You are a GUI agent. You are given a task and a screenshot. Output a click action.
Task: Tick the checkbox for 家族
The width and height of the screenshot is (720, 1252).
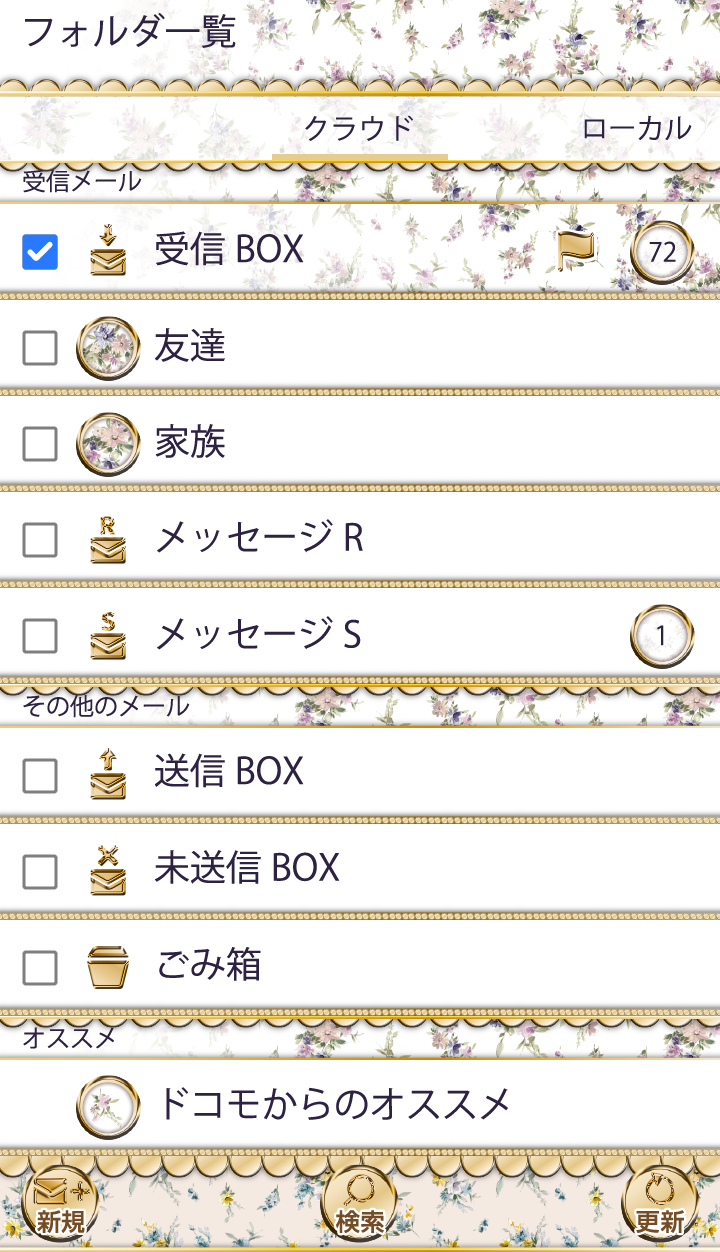click(40, 443)
